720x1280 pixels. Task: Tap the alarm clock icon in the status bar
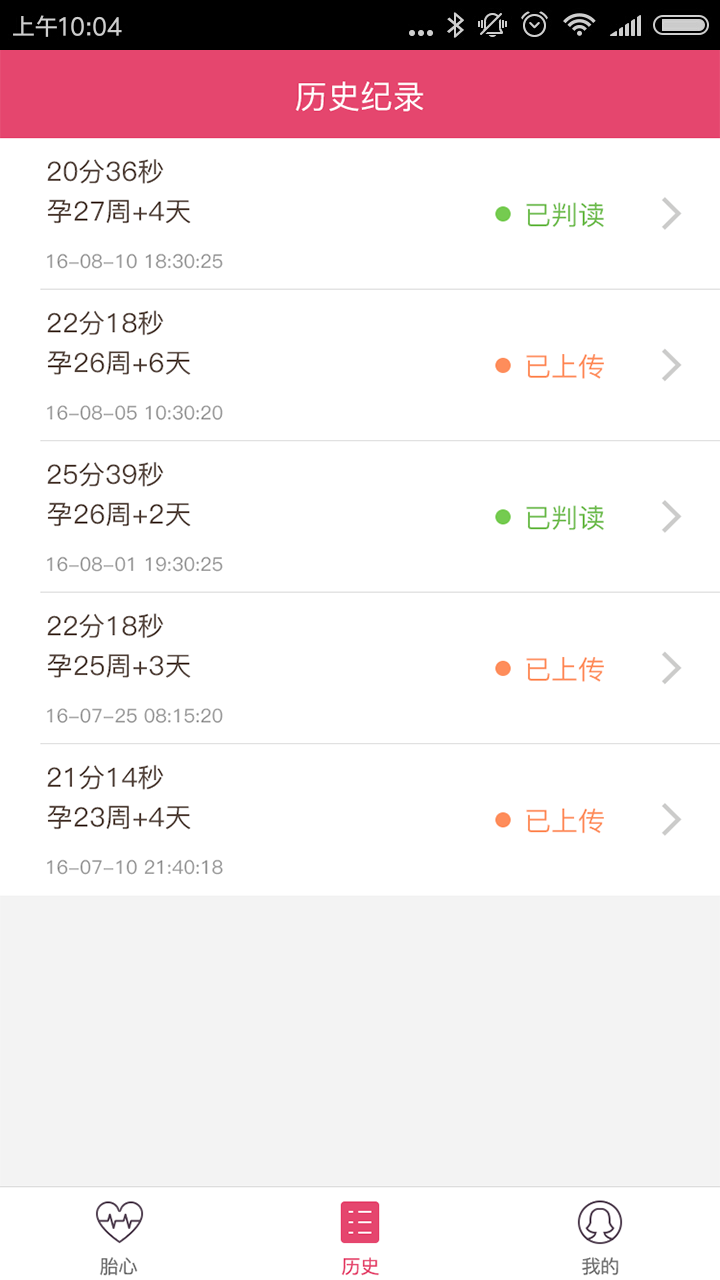point(534,24)
